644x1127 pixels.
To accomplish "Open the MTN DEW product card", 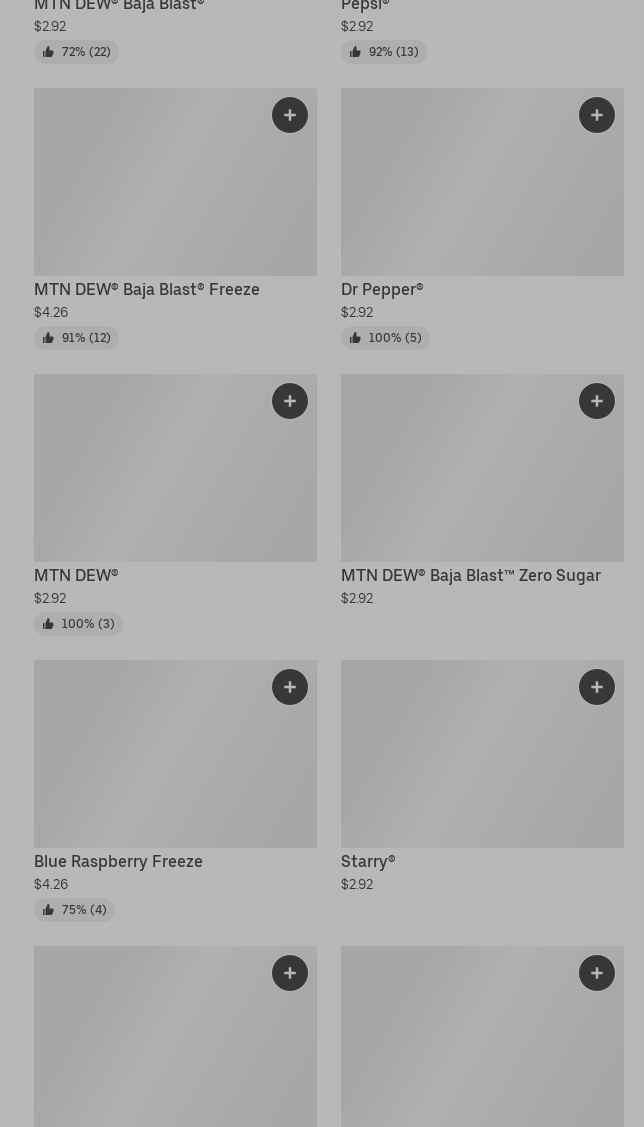I will coord(76,575).
